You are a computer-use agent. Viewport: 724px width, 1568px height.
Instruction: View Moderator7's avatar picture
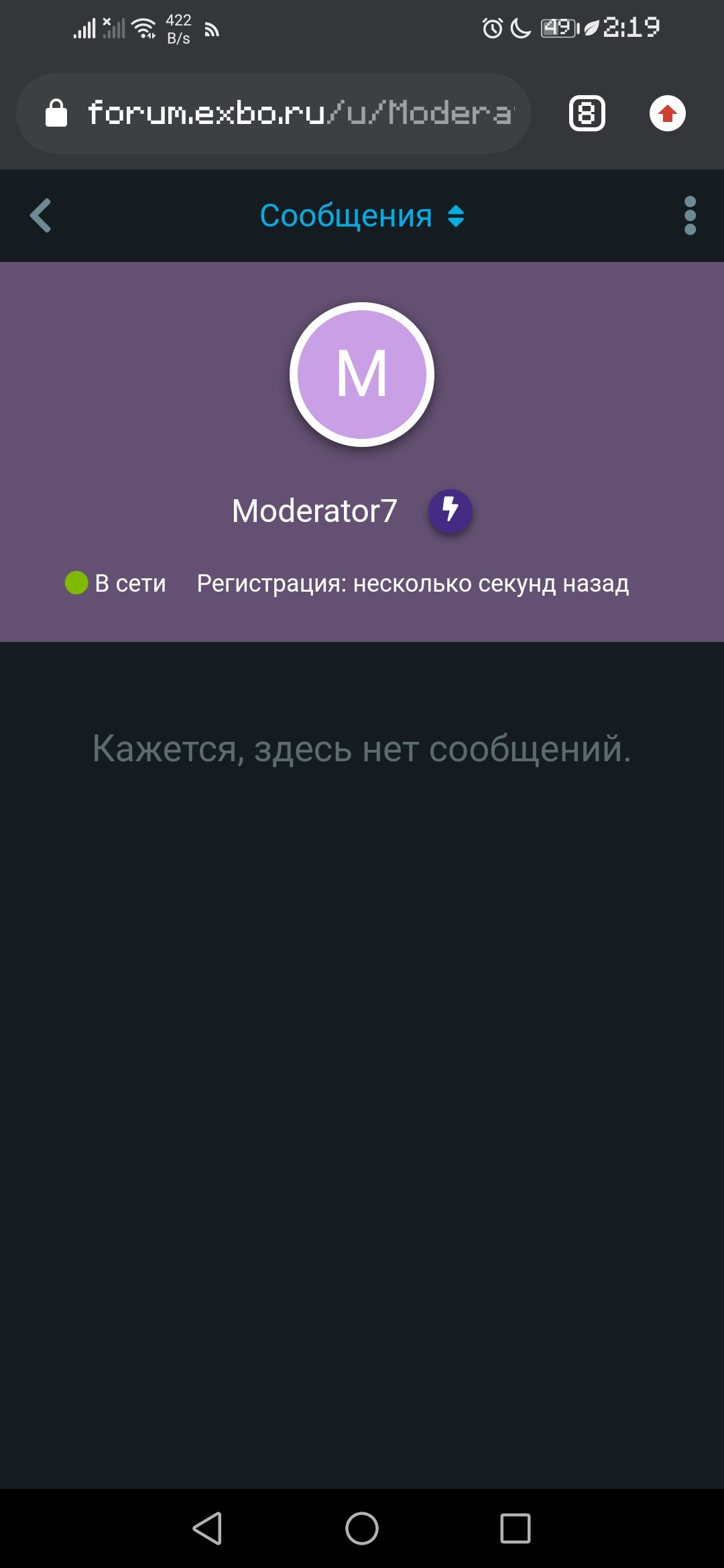tap(362, 375)
